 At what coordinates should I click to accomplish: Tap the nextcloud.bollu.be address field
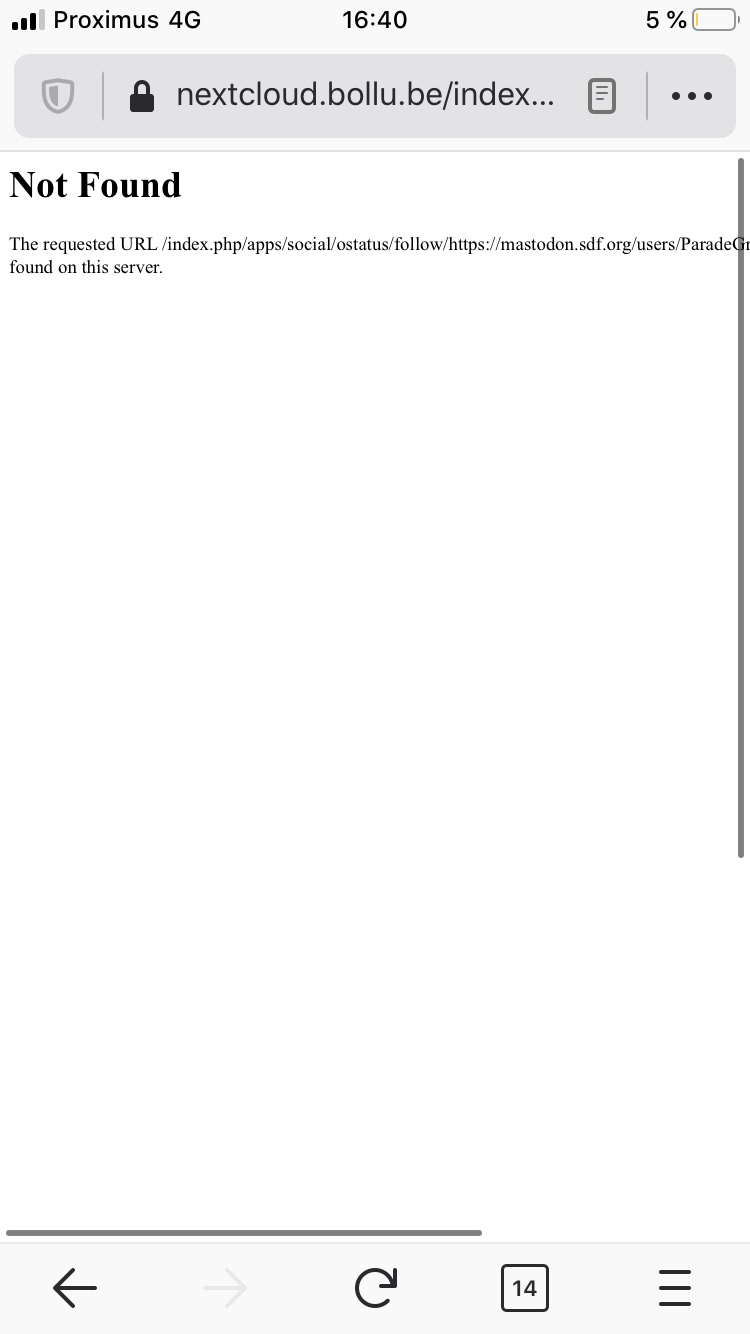(x=345, y=96)
